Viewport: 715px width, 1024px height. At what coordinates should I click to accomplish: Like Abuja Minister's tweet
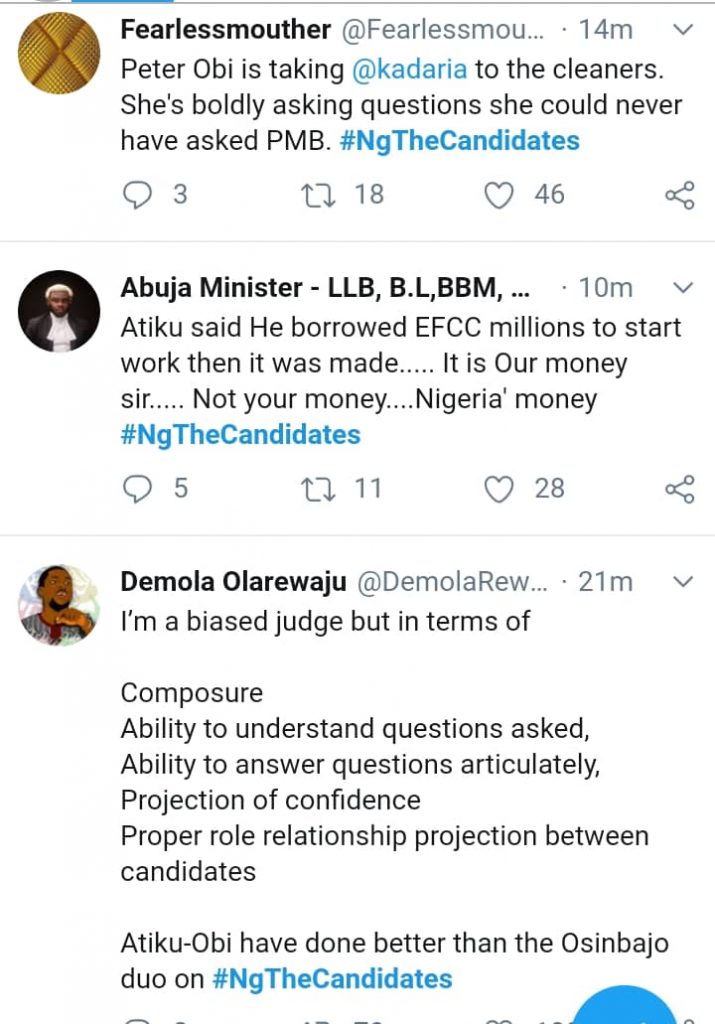499,488
